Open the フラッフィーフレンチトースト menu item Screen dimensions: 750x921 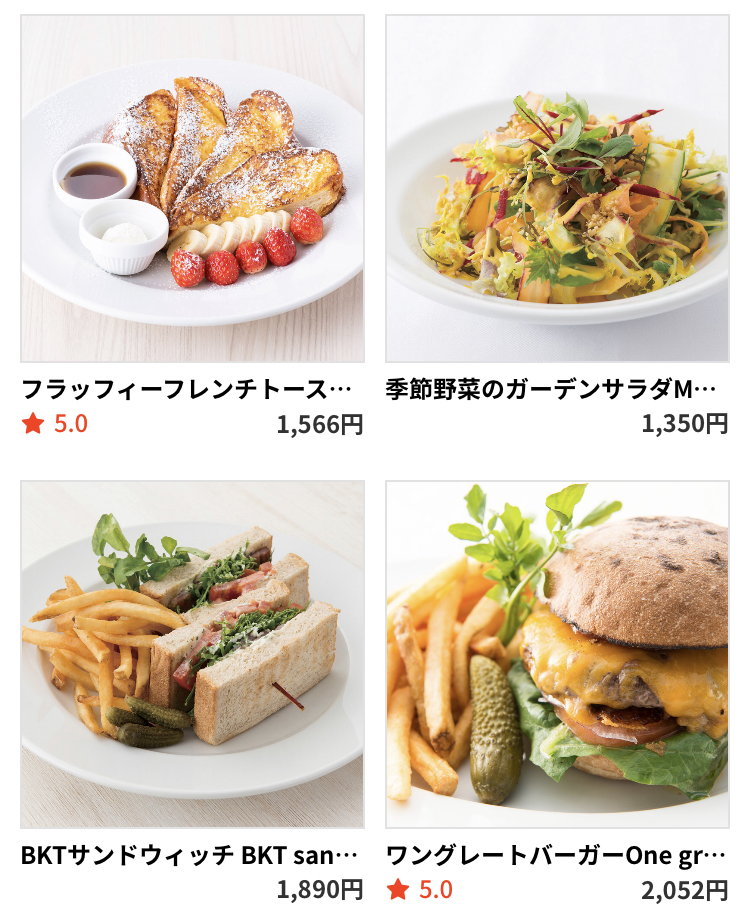point(192,189)
